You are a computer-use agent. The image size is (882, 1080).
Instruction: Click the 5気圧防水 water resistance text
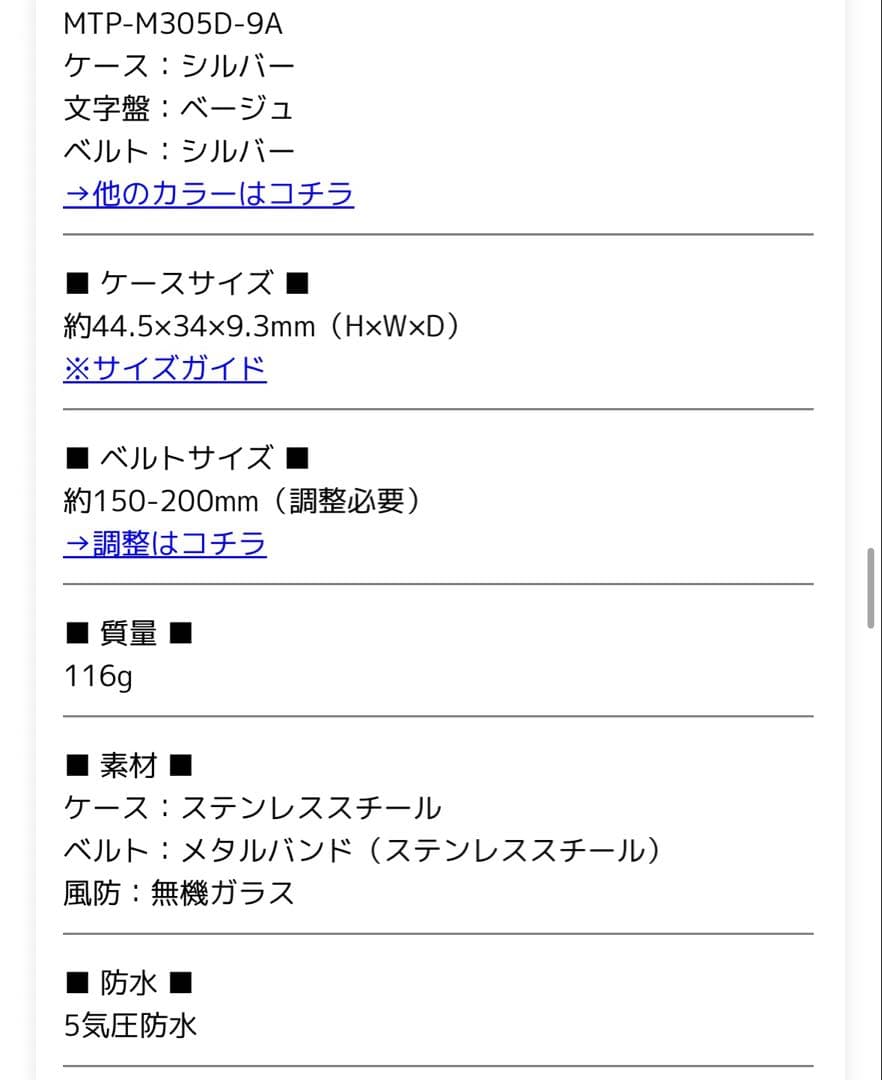(130, 1025)
